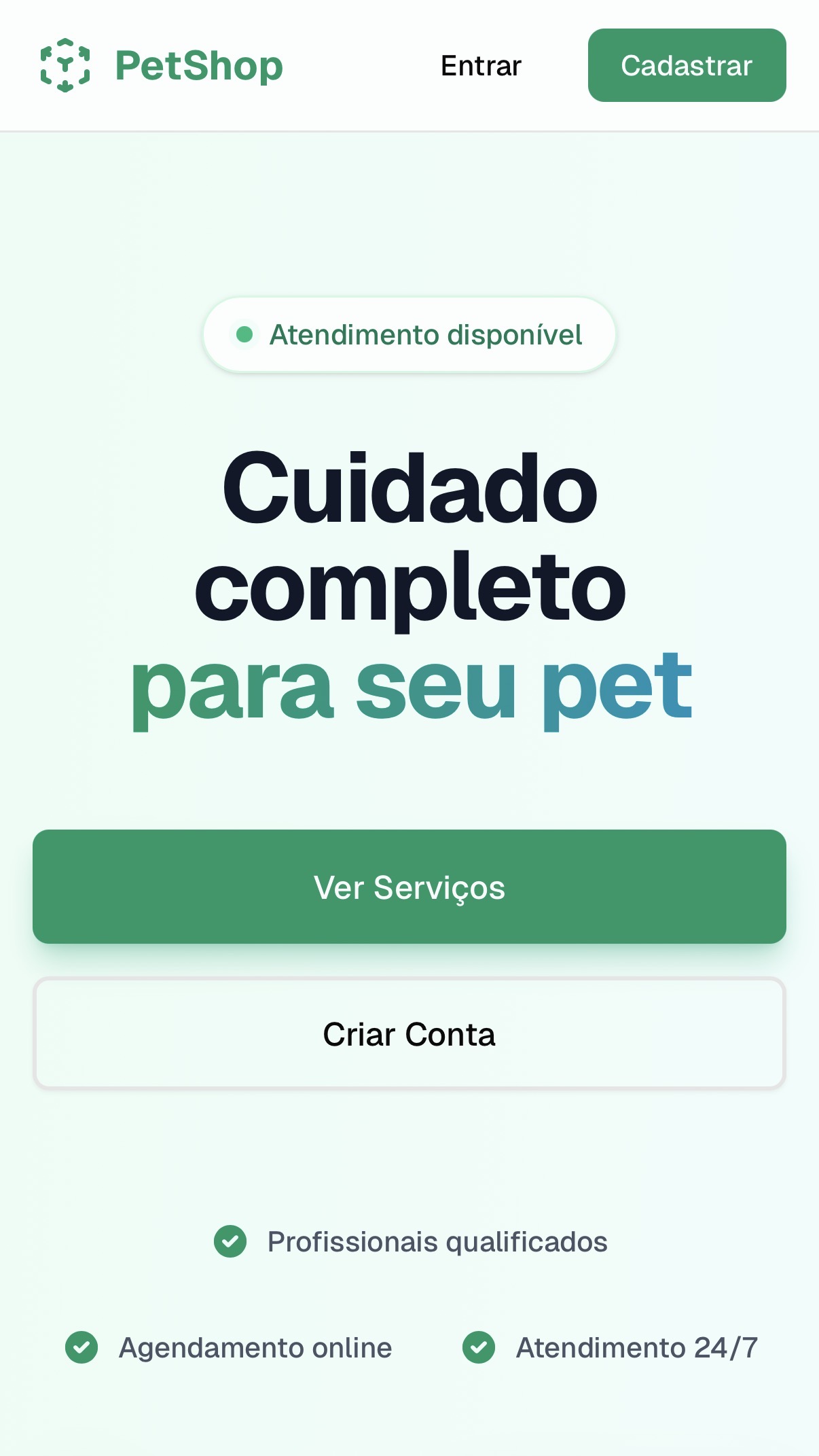Select Entrar in the navigation
The width and height of the screenshot is (819, 1456).
[x=480, y=65]
